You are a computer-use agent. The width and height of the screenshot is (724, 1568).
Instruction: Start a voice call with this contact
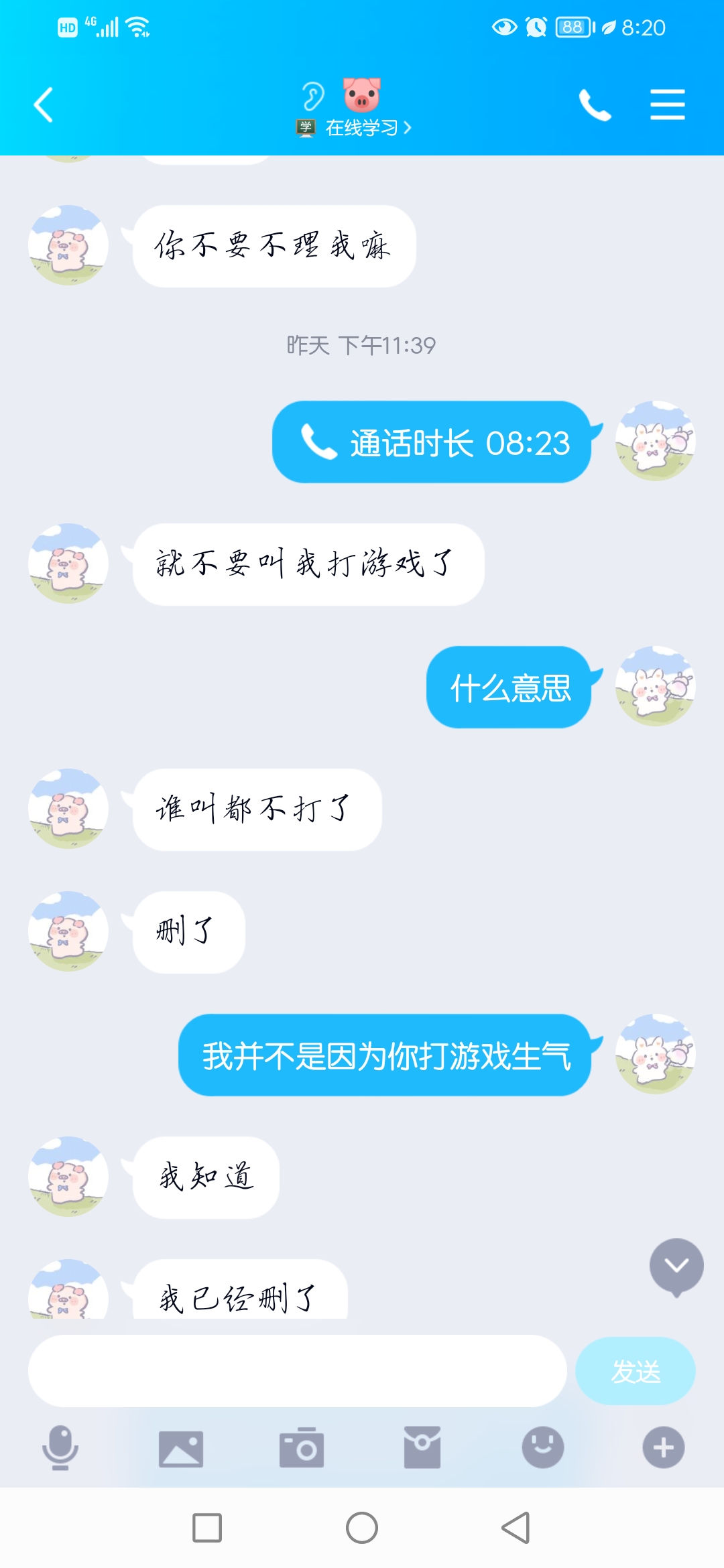[x=595, y=105]
